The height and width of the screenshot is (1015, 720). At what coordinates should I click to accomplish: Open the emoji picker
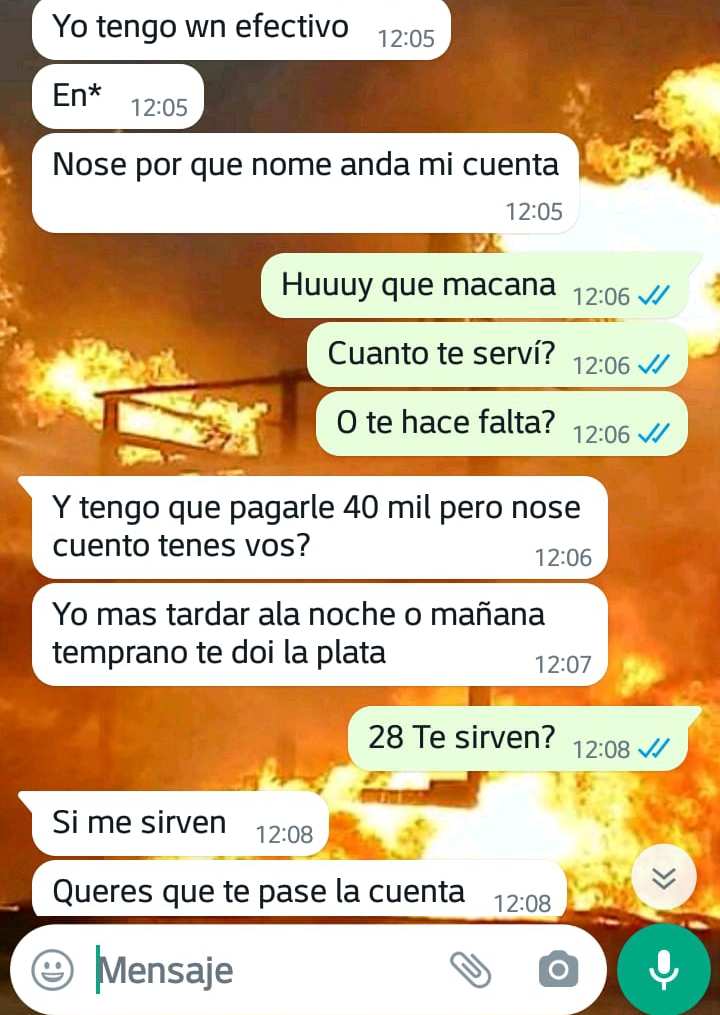[52, 969]
